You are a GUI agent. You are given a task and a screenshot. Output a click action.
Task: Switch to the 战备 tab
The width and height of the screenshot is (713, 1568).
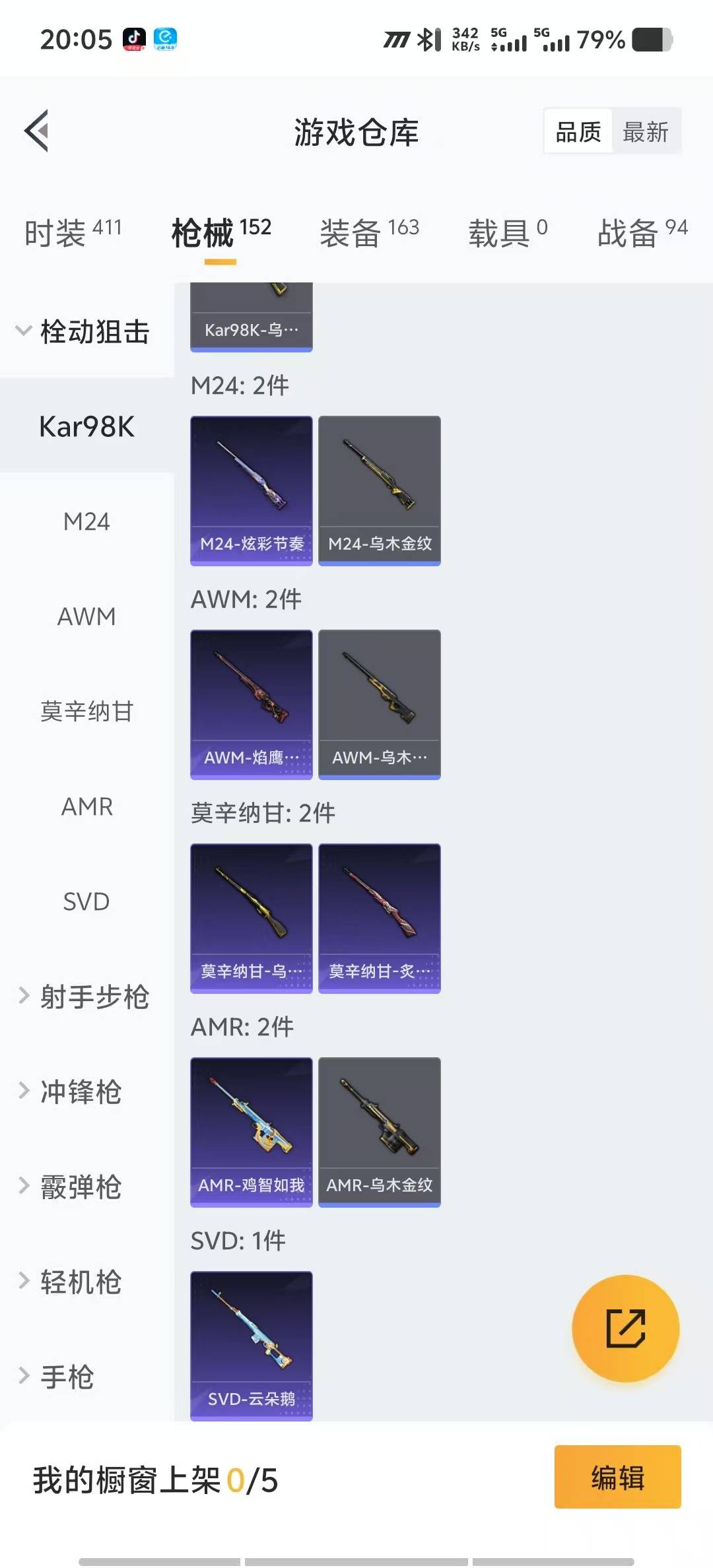point(642,232)
